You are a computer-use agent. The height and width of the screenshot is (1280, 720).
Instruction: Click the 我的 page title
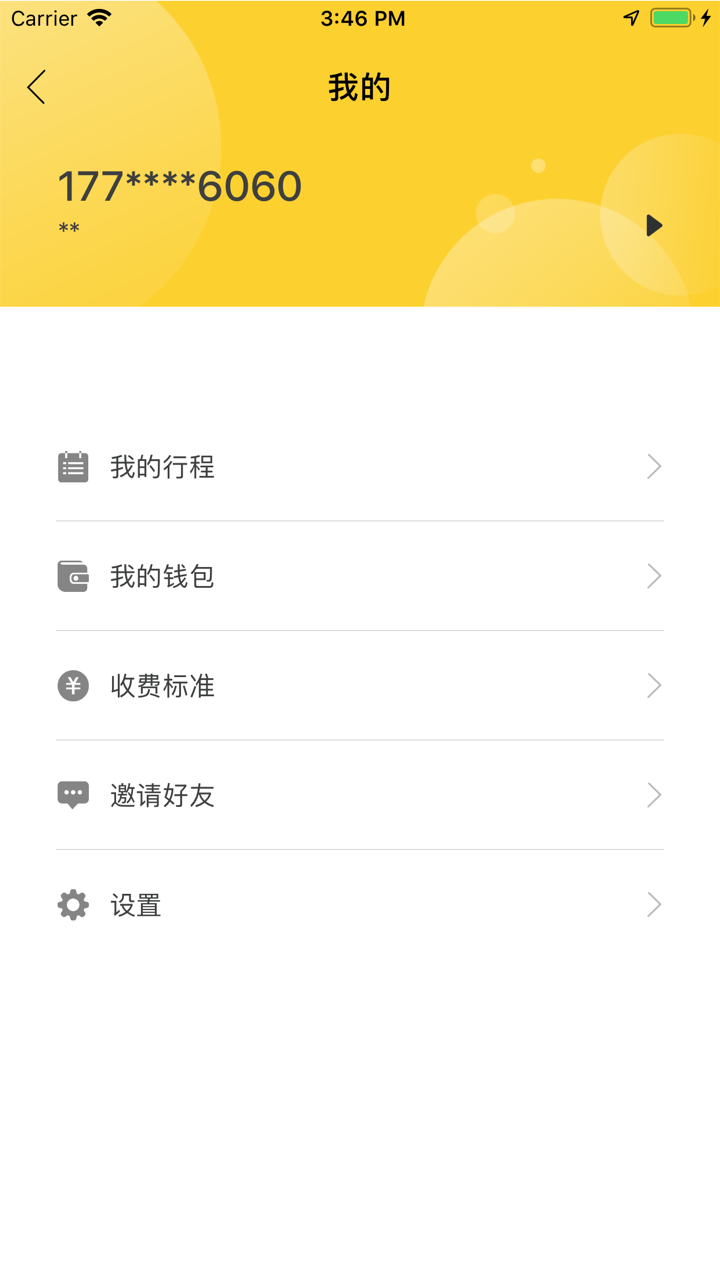[x=360, y=87]
